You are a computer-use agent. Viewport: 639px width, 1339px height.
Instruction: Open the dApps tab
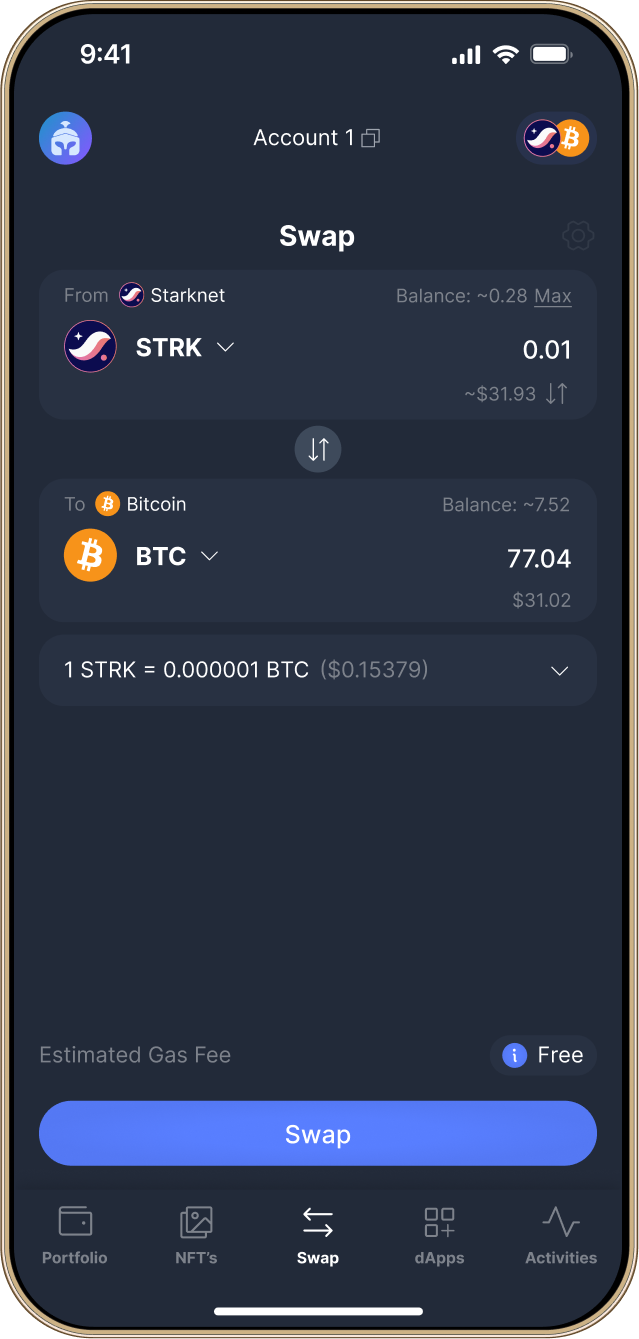click(x=439, y=1235)
